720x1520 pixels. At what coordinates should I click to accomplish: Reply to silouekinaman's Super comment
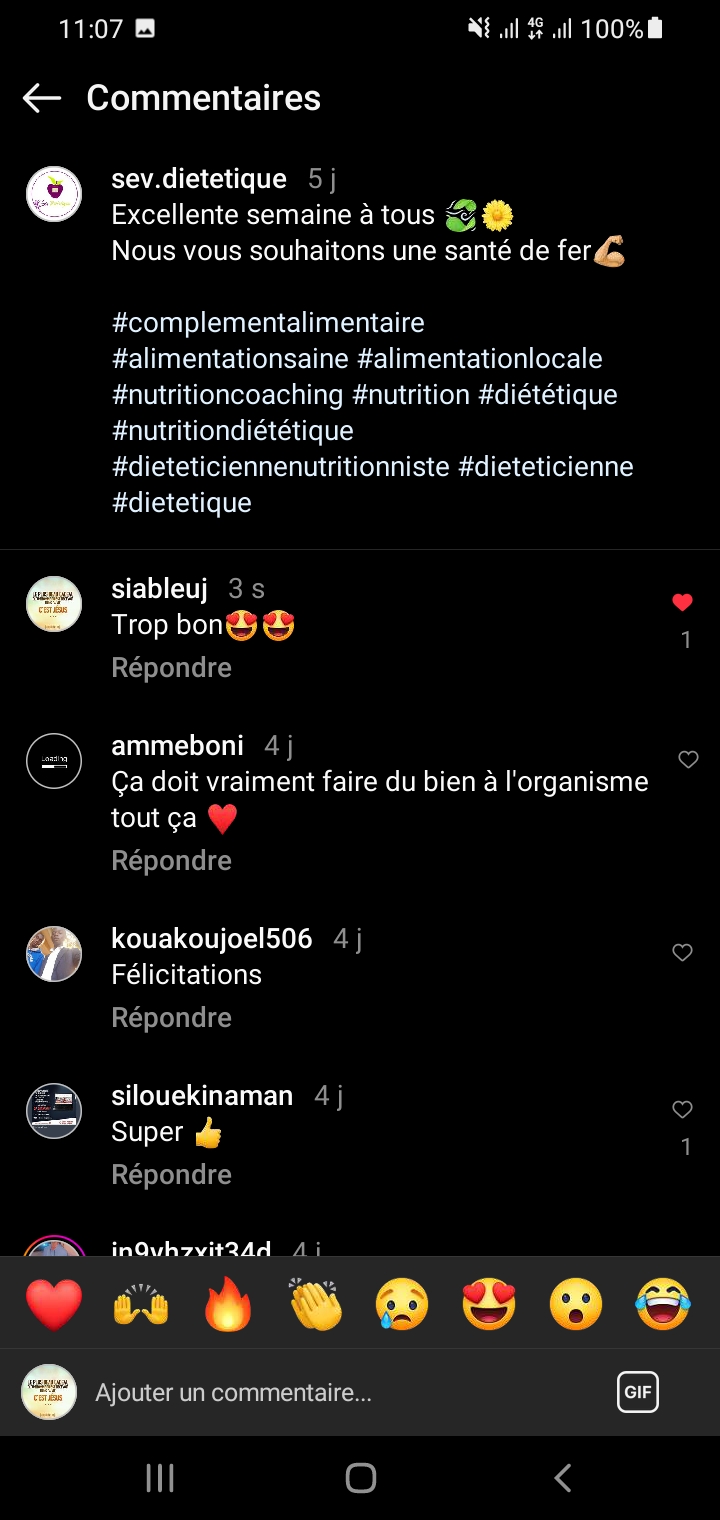point(171,1175)
